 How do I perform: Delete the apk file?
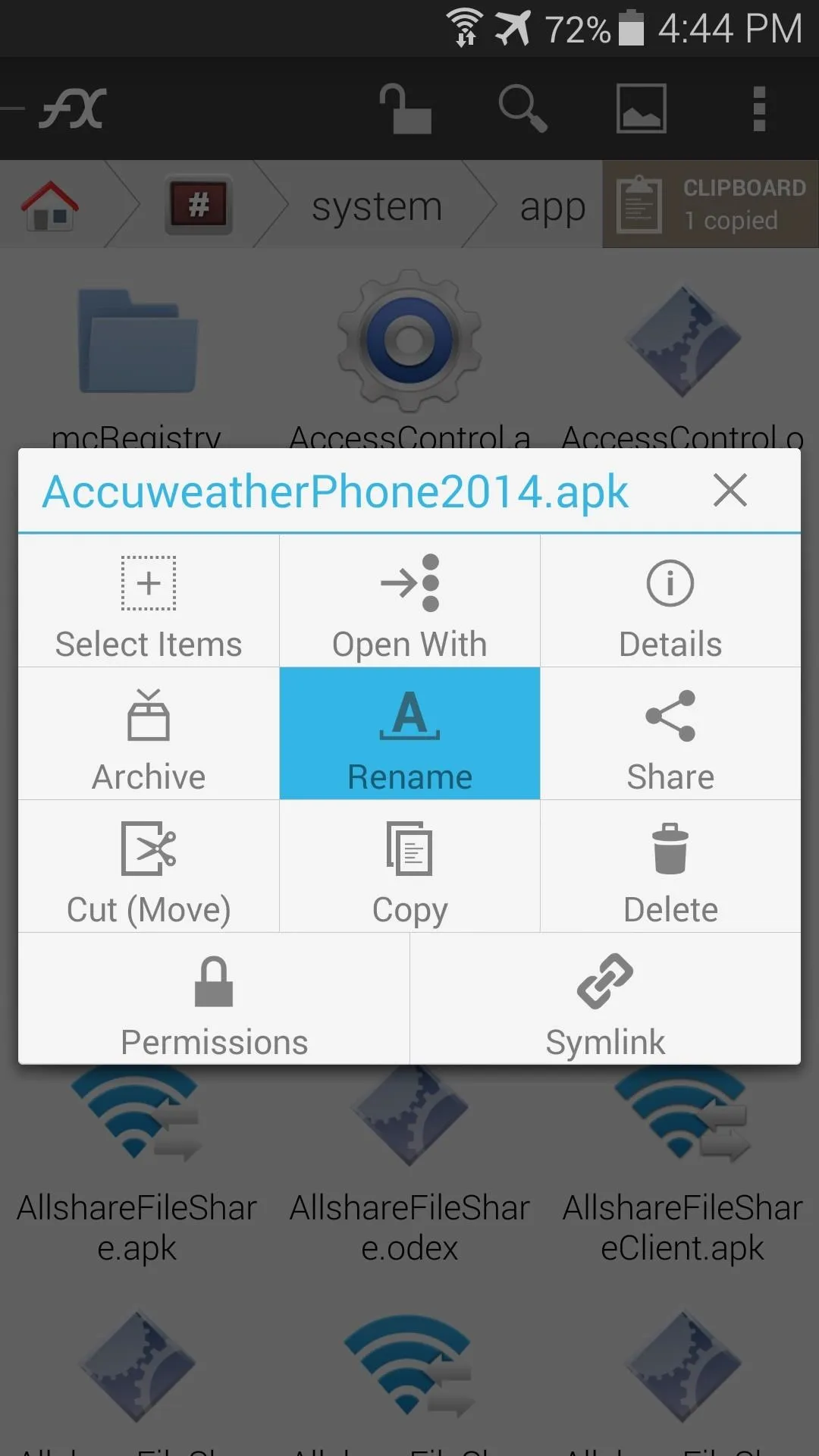point(670,866)
